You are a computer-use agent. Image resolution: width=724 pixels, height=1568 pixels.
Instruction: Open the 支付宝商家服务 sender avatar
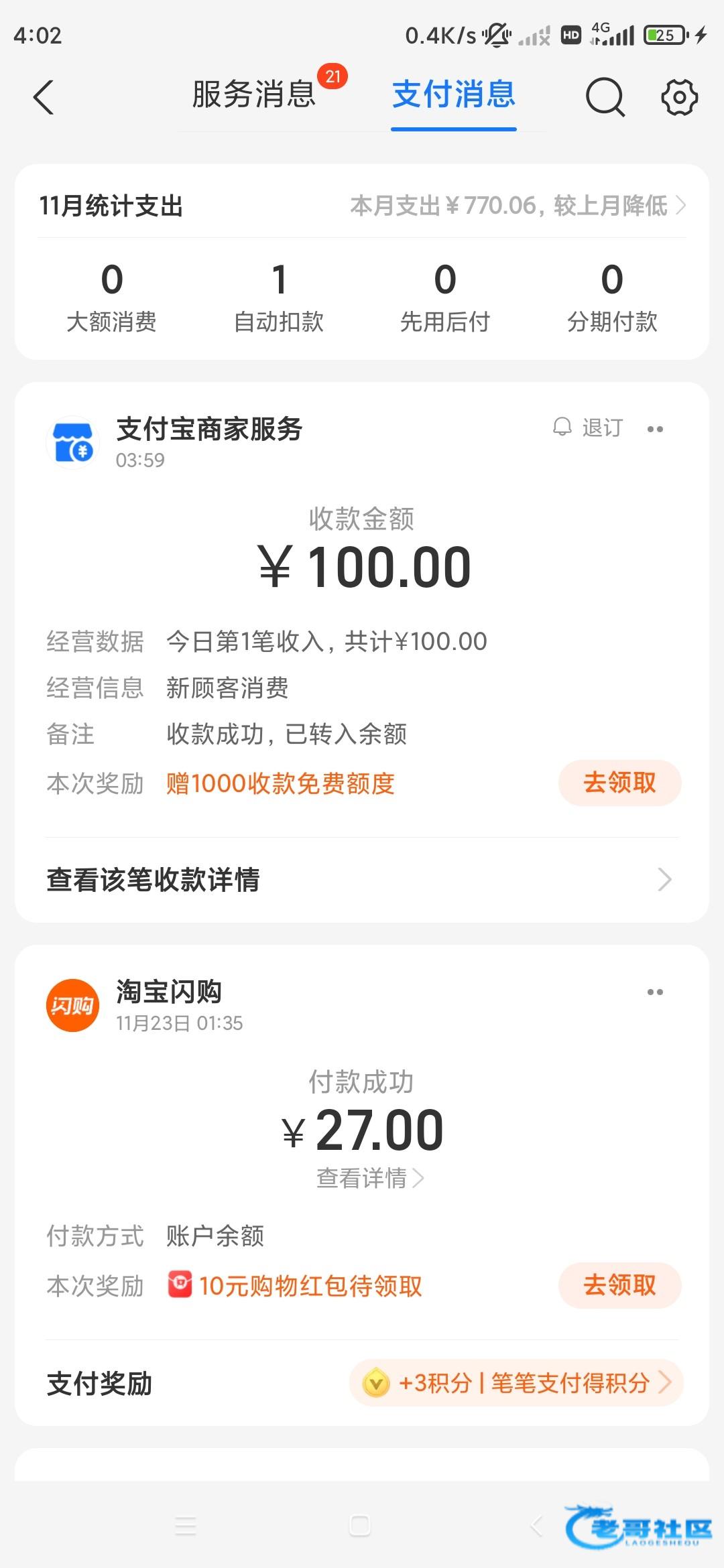[x=72, y=442]
